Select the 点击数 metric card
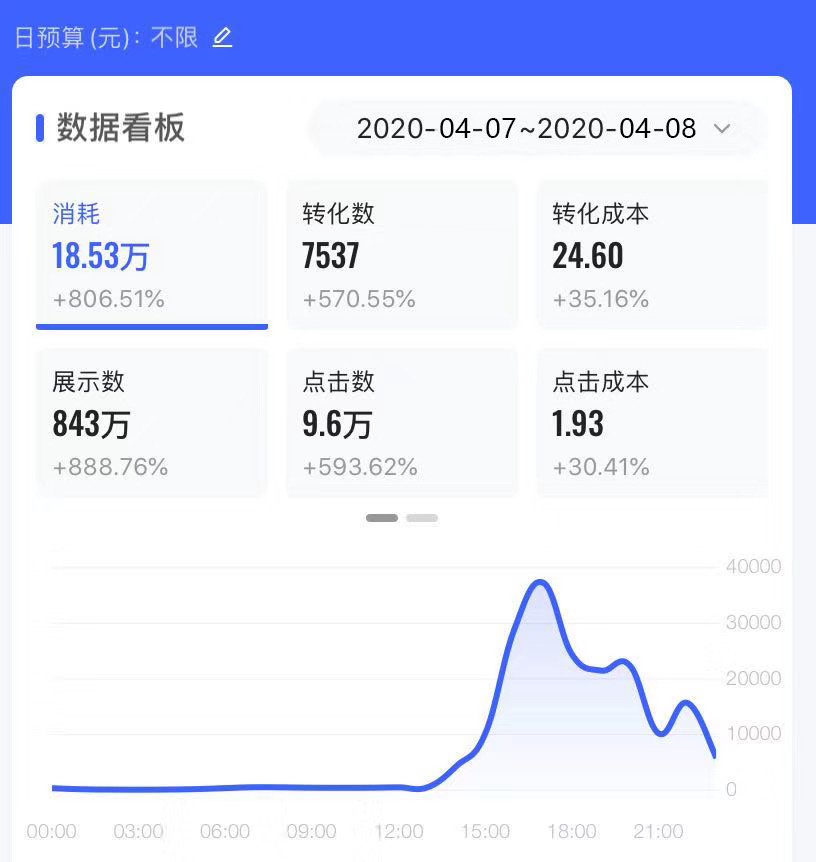This screenshot has width=816, height=862. (x=402, y=421)
